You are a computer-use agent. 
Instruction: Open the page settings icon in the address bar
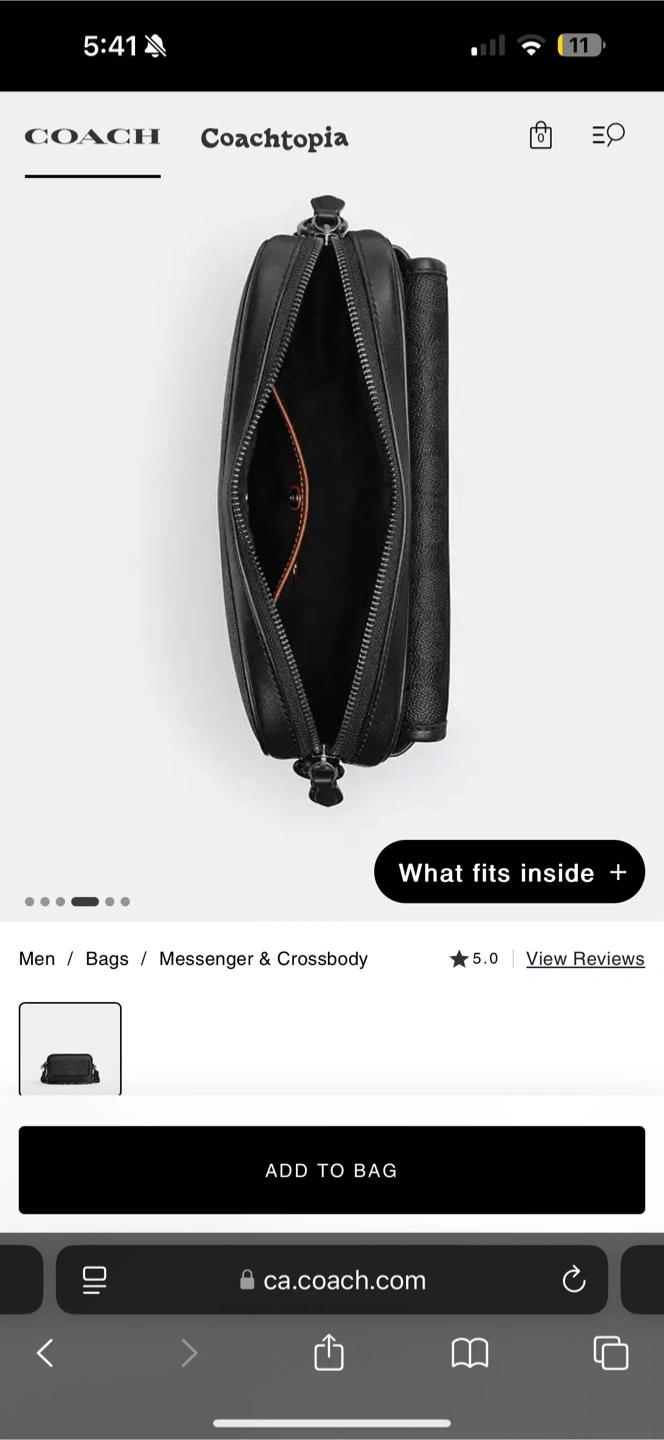pyautogui.click(x=95, y=1279)
